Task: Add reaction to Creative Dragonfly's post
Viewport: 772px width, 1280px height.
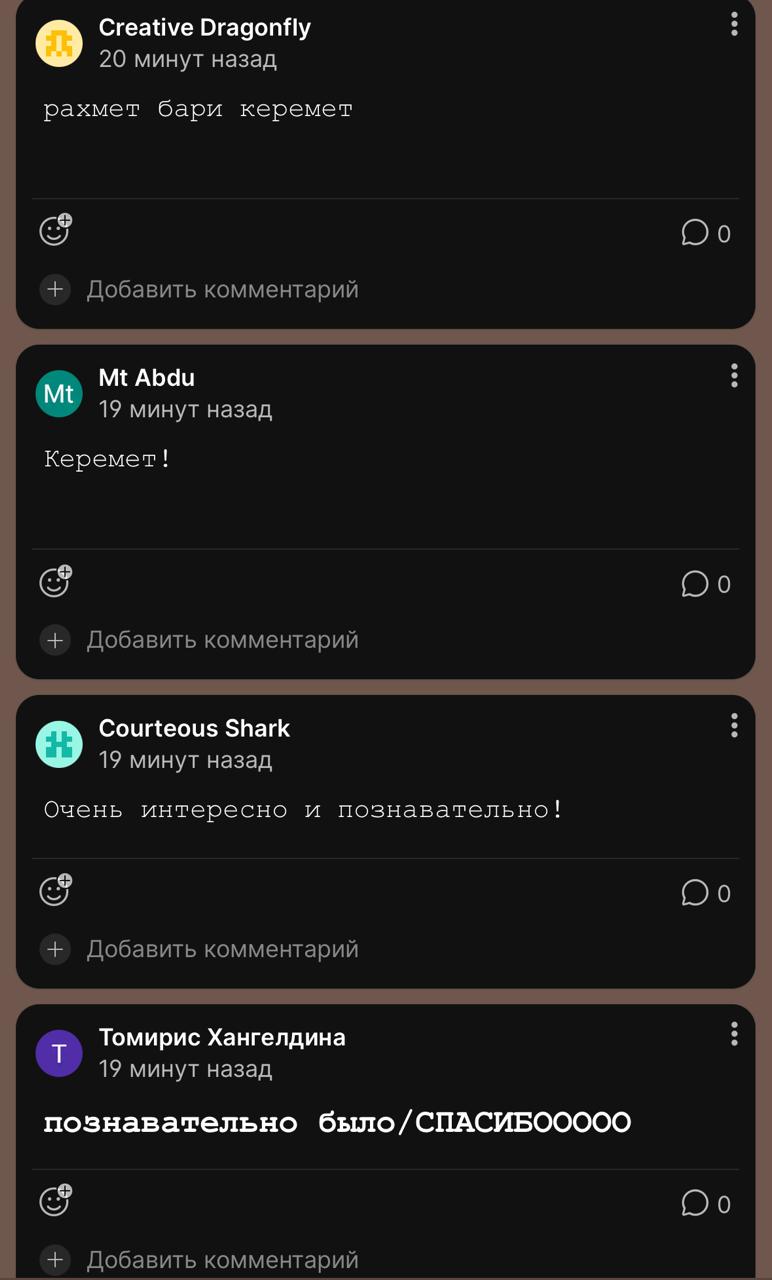Action: coord(55,231)
